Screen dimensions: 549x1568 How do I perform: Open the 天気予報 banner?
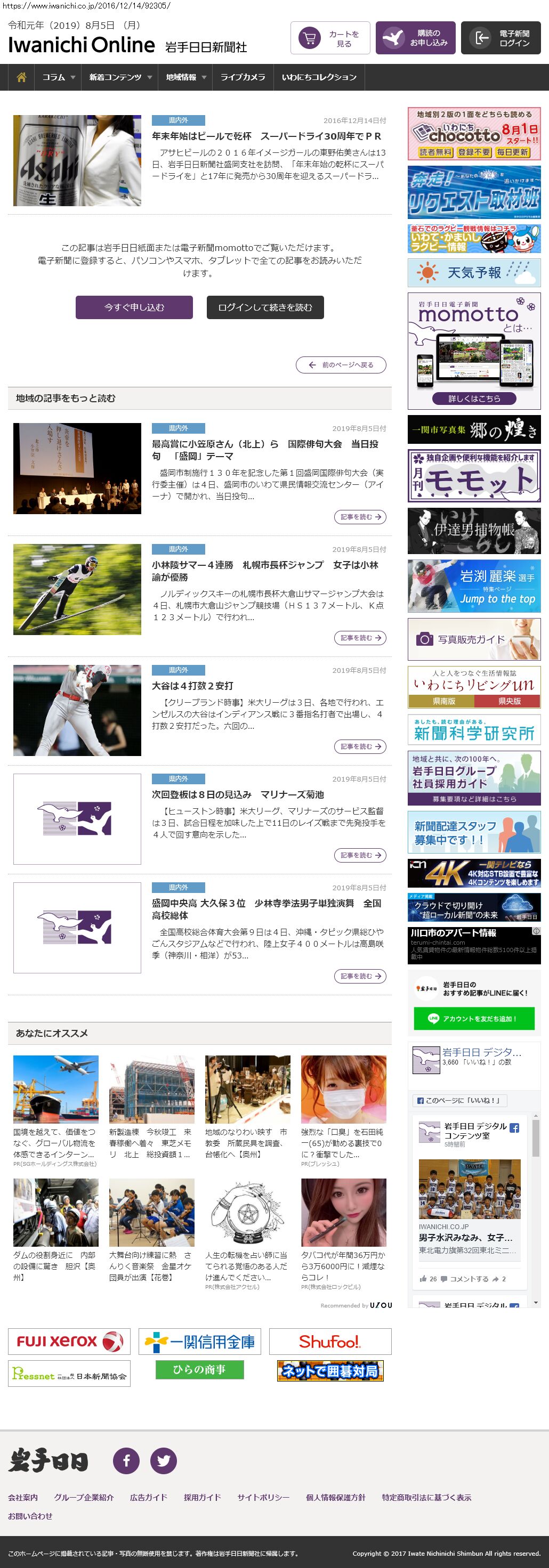coord(473,273)
